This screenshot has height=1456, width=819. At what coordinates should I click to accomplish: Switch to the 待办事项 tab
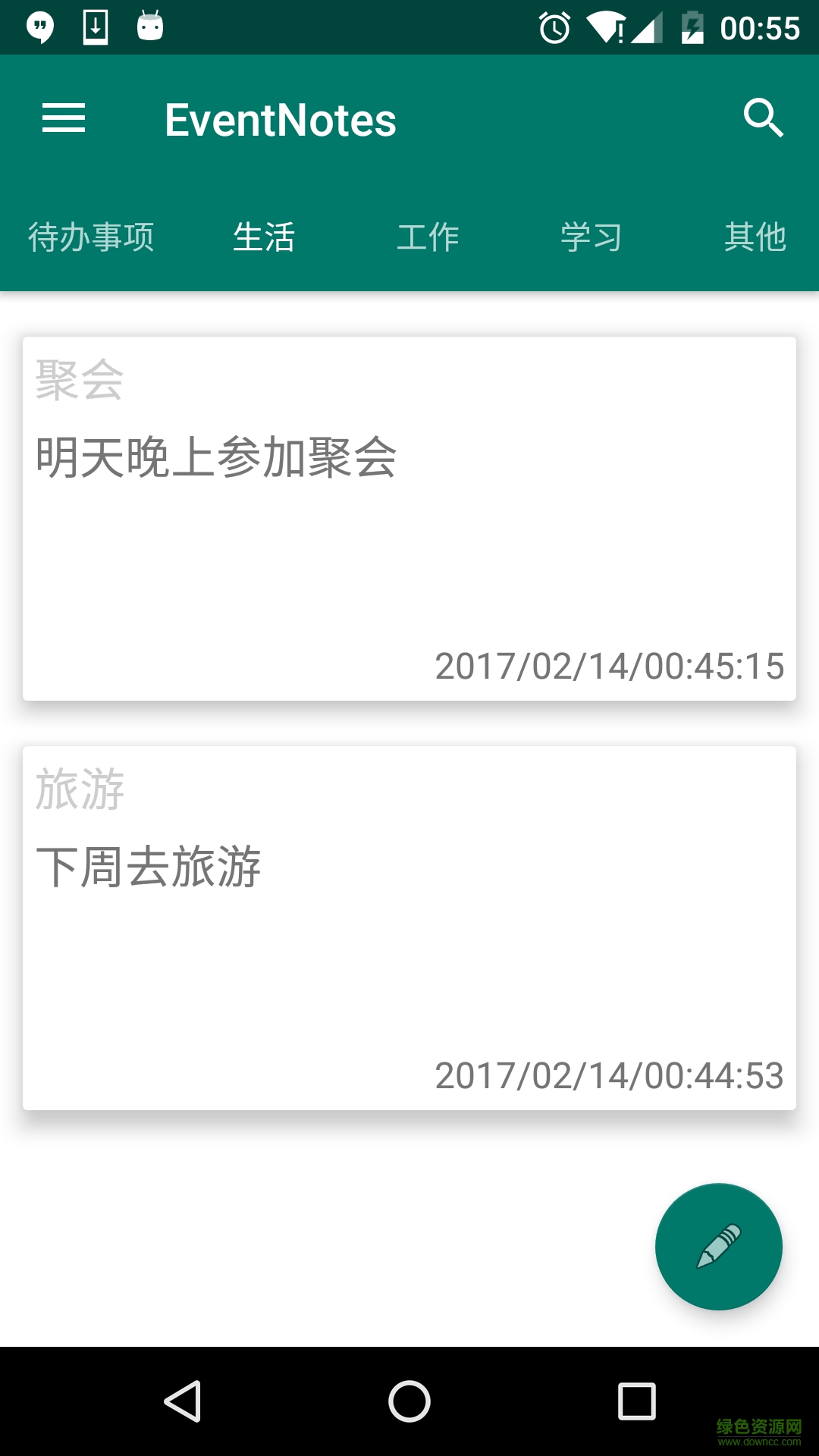click(91, 237)
